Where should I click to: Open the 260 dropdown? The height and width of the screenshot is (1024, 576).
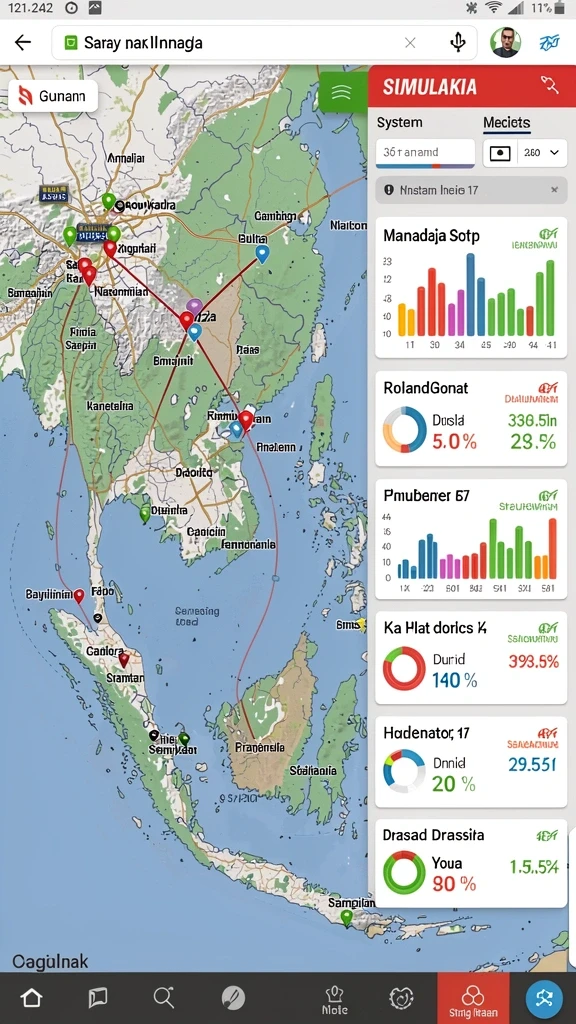tap(524, 153)
